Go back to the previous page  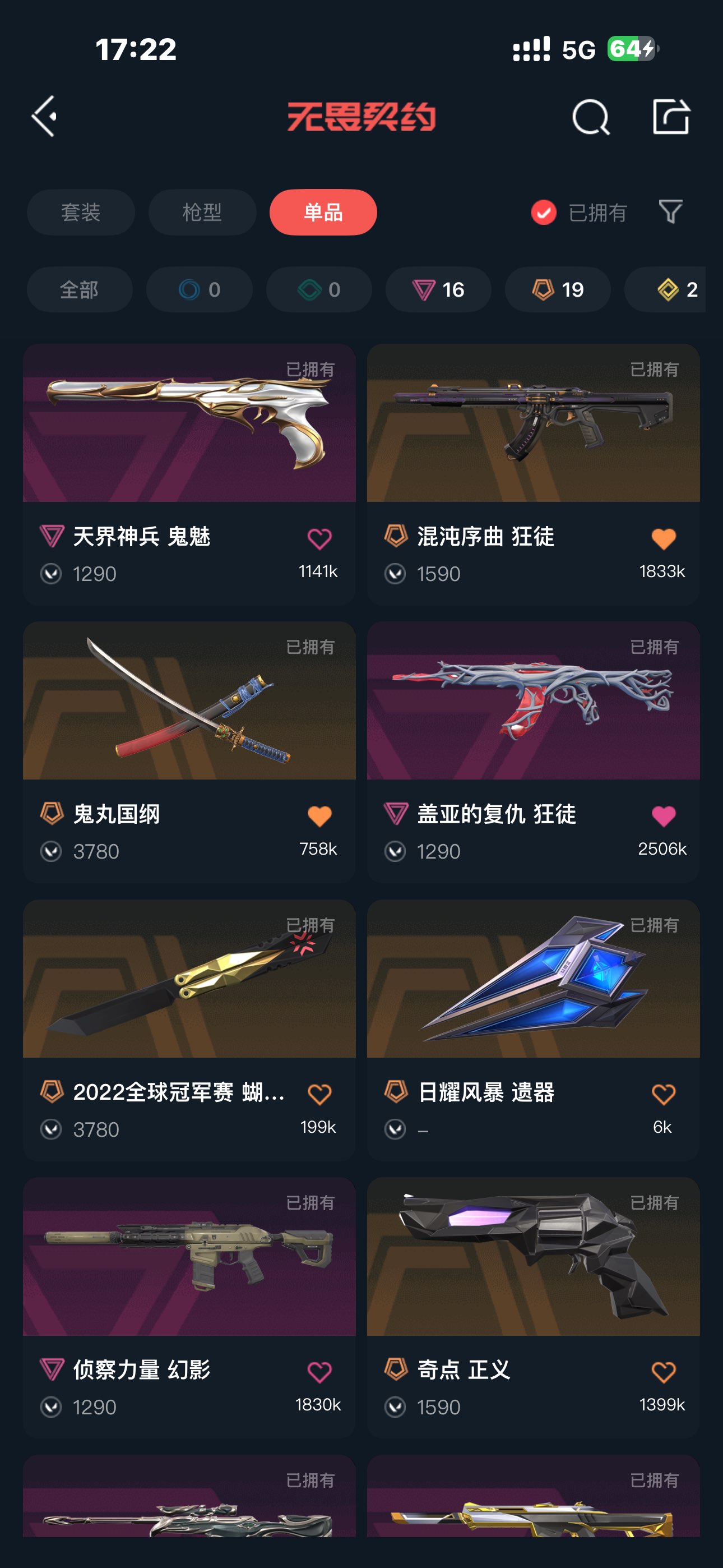(x=45, y=116)
